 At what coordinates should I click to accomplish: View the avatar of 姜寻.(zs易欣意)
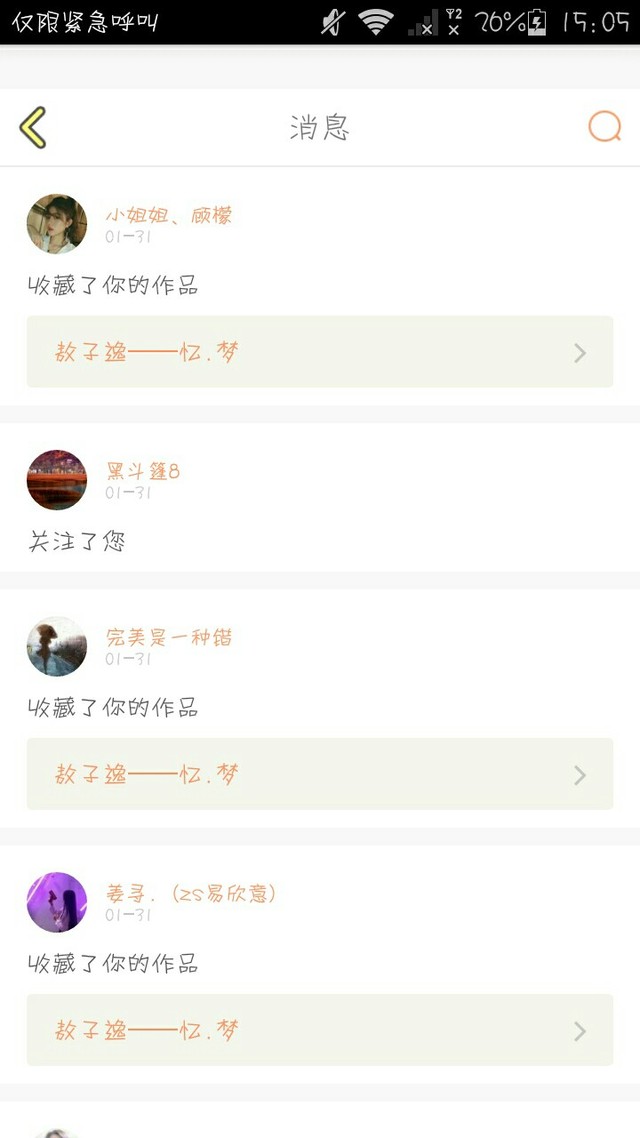[x=57, y=902]
